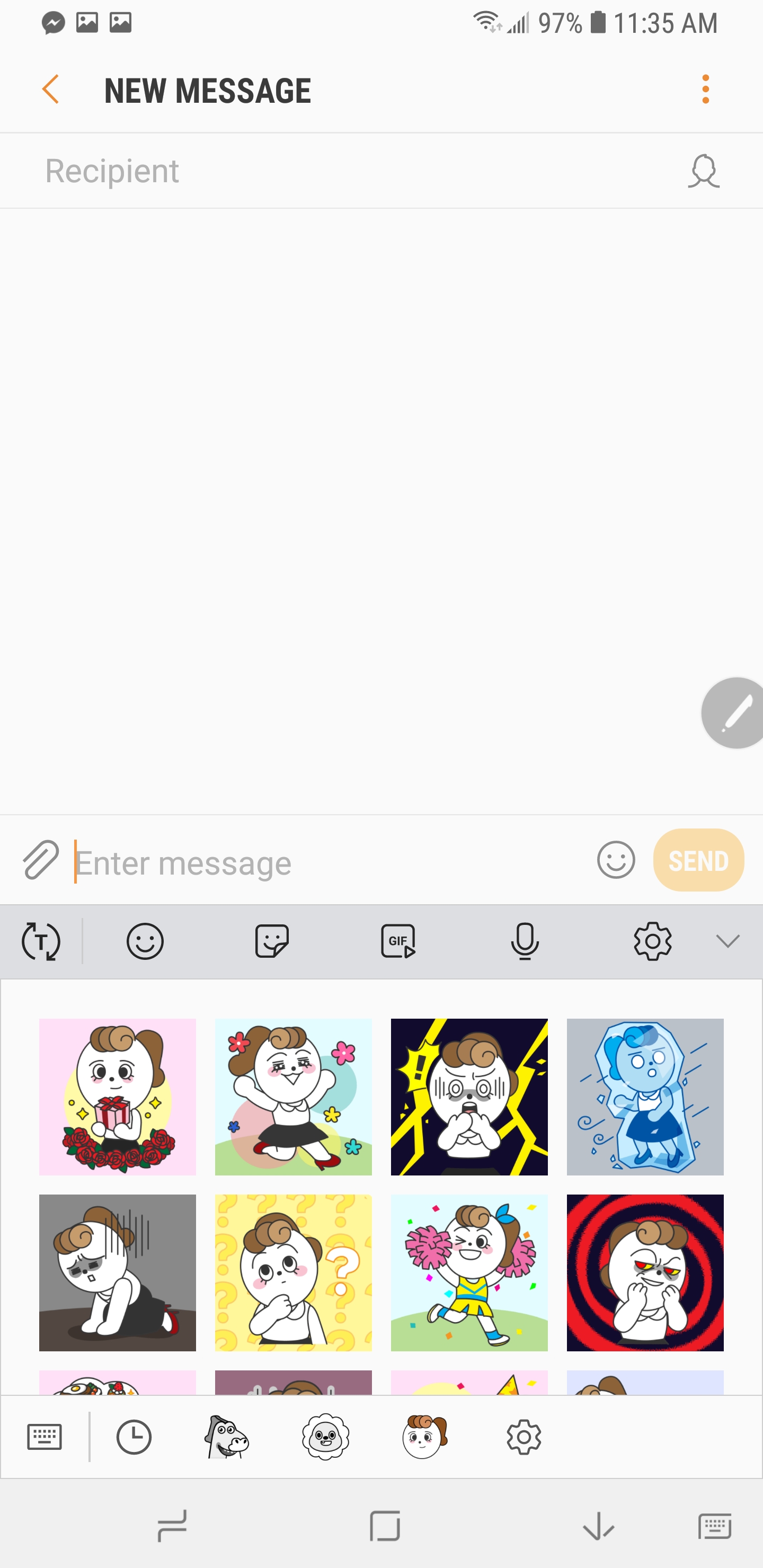Start voice input with the microphone
This screenshot has height=1568, width=763.
524,942
